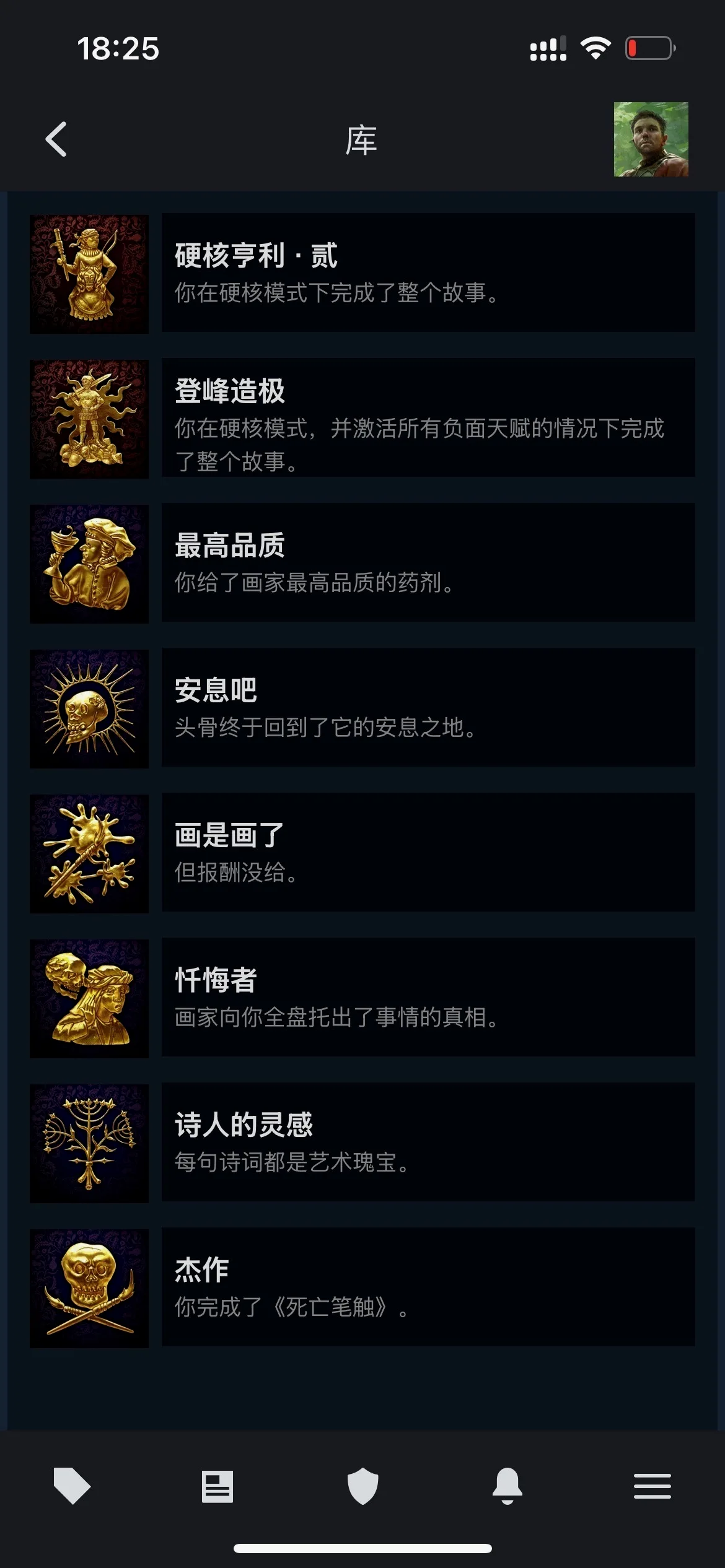Go back from the 库 screen
The height and width of the screenshot is (1568, 725).
[x=56, y=139]
